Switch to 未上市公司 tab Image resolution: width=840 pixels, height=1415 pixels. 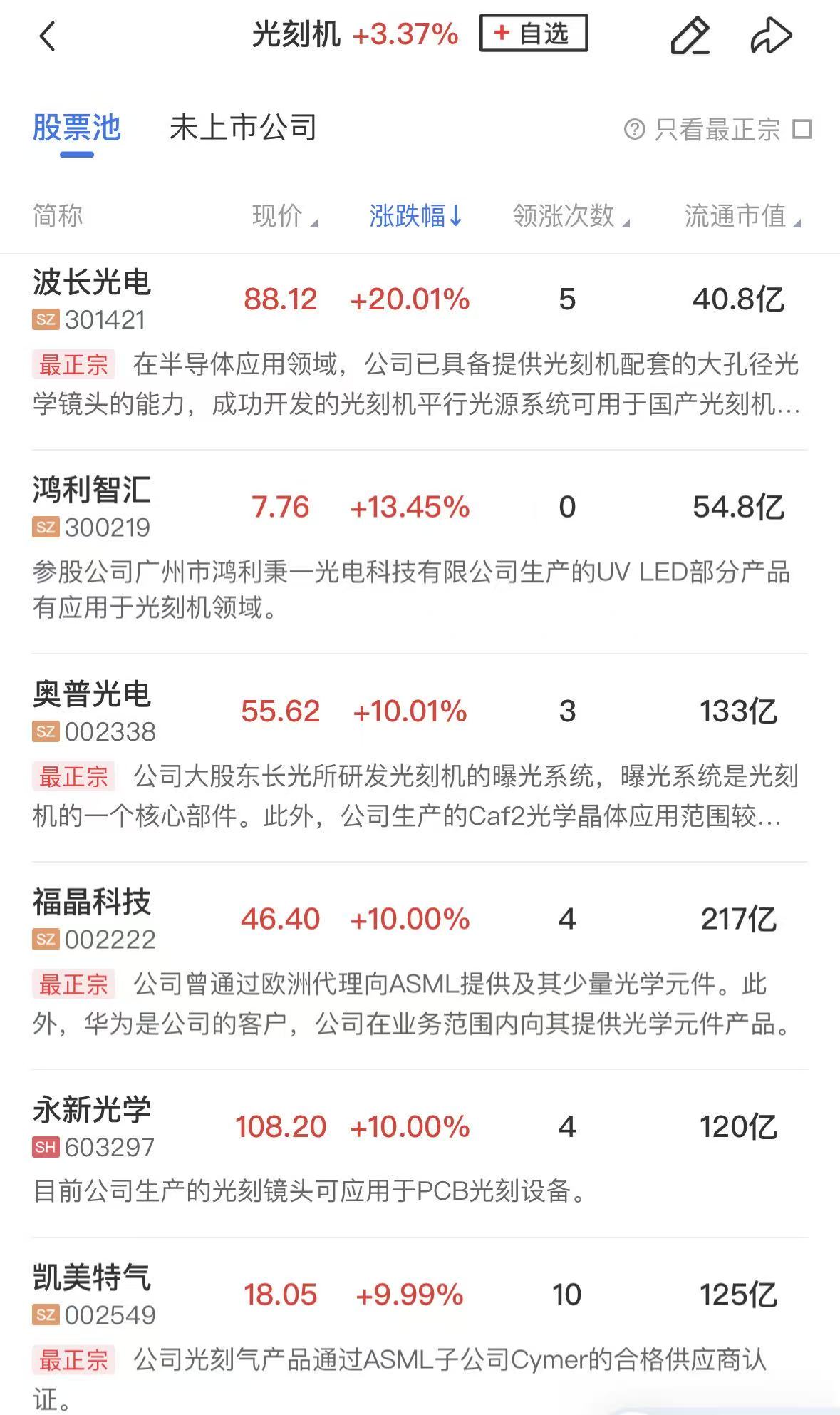coord(243,128)
